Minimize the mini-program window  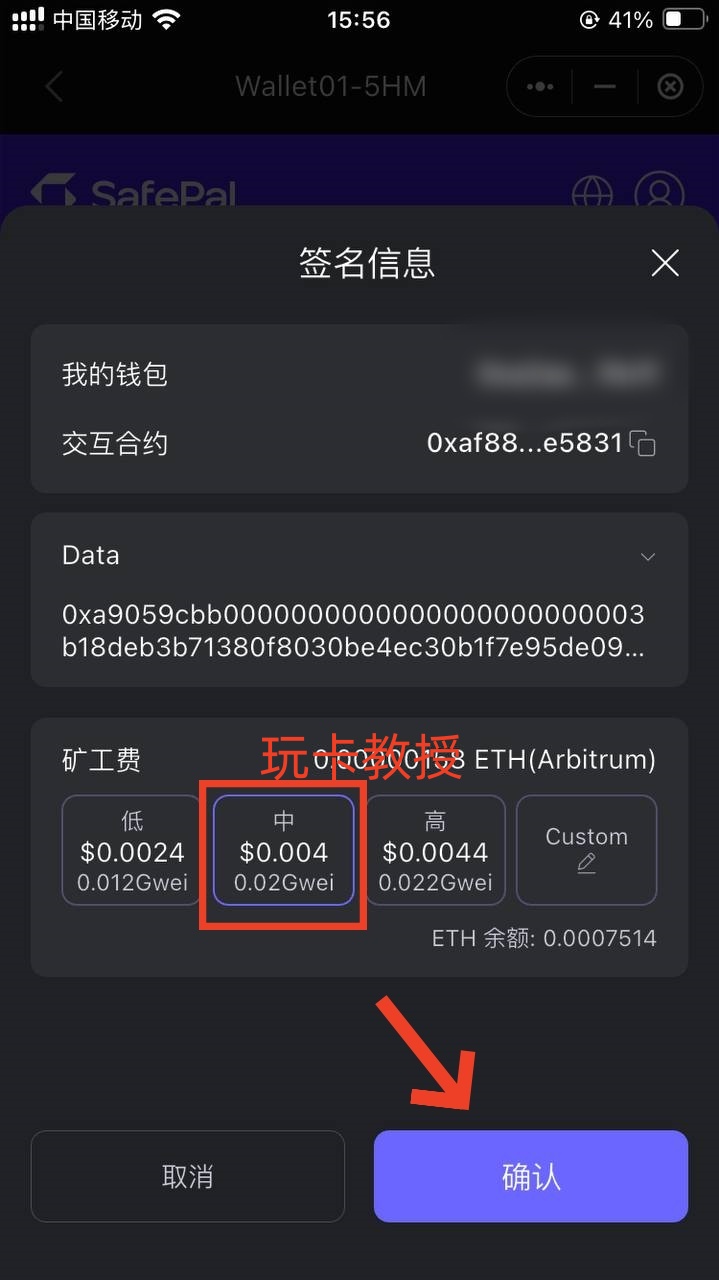pyautogui.click(x=604, y=87)
